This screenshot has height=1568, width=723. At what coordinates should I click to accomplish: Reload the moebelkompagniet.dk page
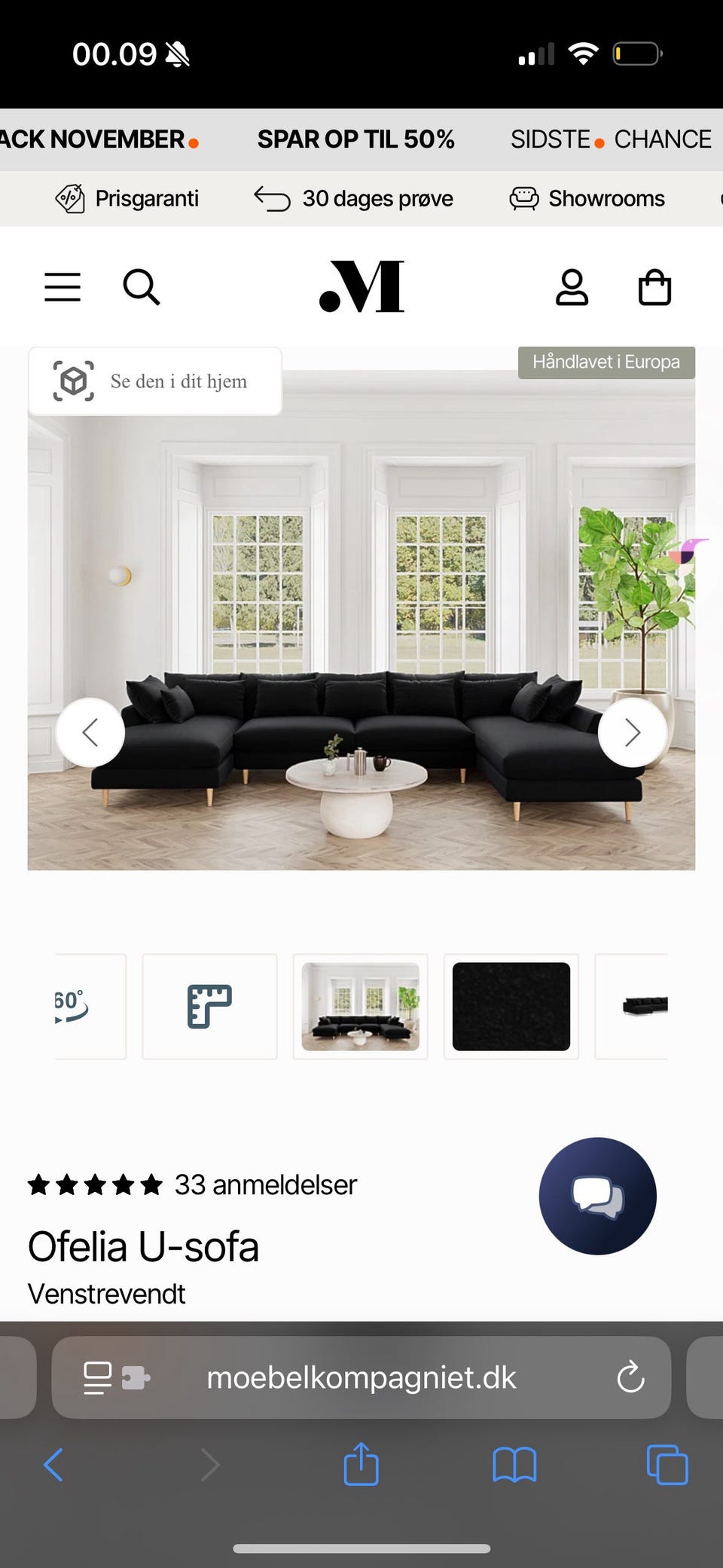pos(630,1377)
